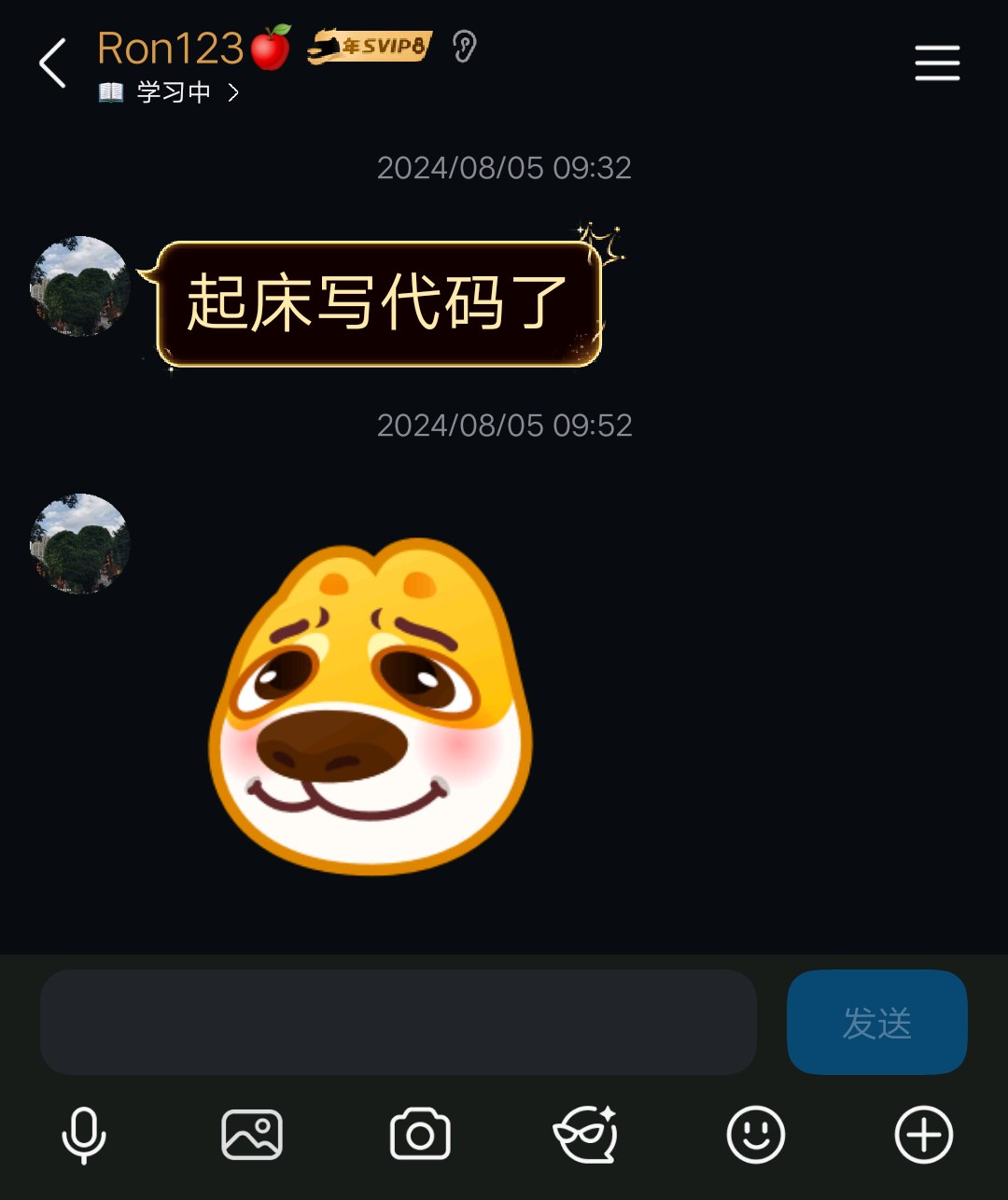Focus the message input box
This screenshot has width=1008, height=1200.
(x=398, y=1022)
